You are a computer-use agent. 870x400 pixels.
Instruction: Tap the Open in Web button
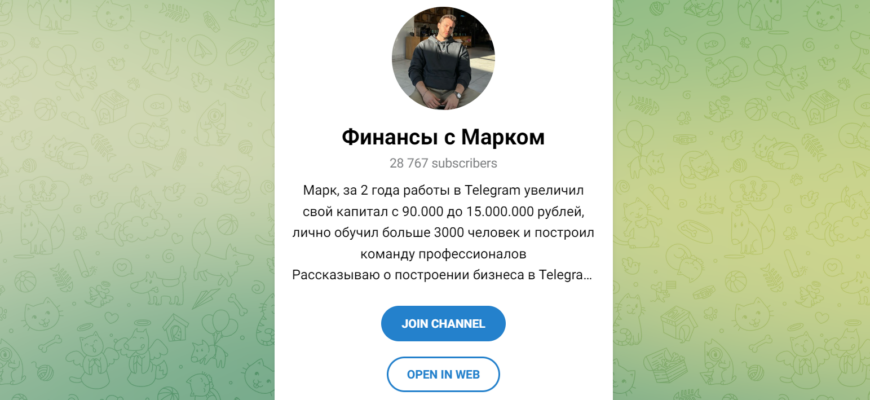coord(443,374)
